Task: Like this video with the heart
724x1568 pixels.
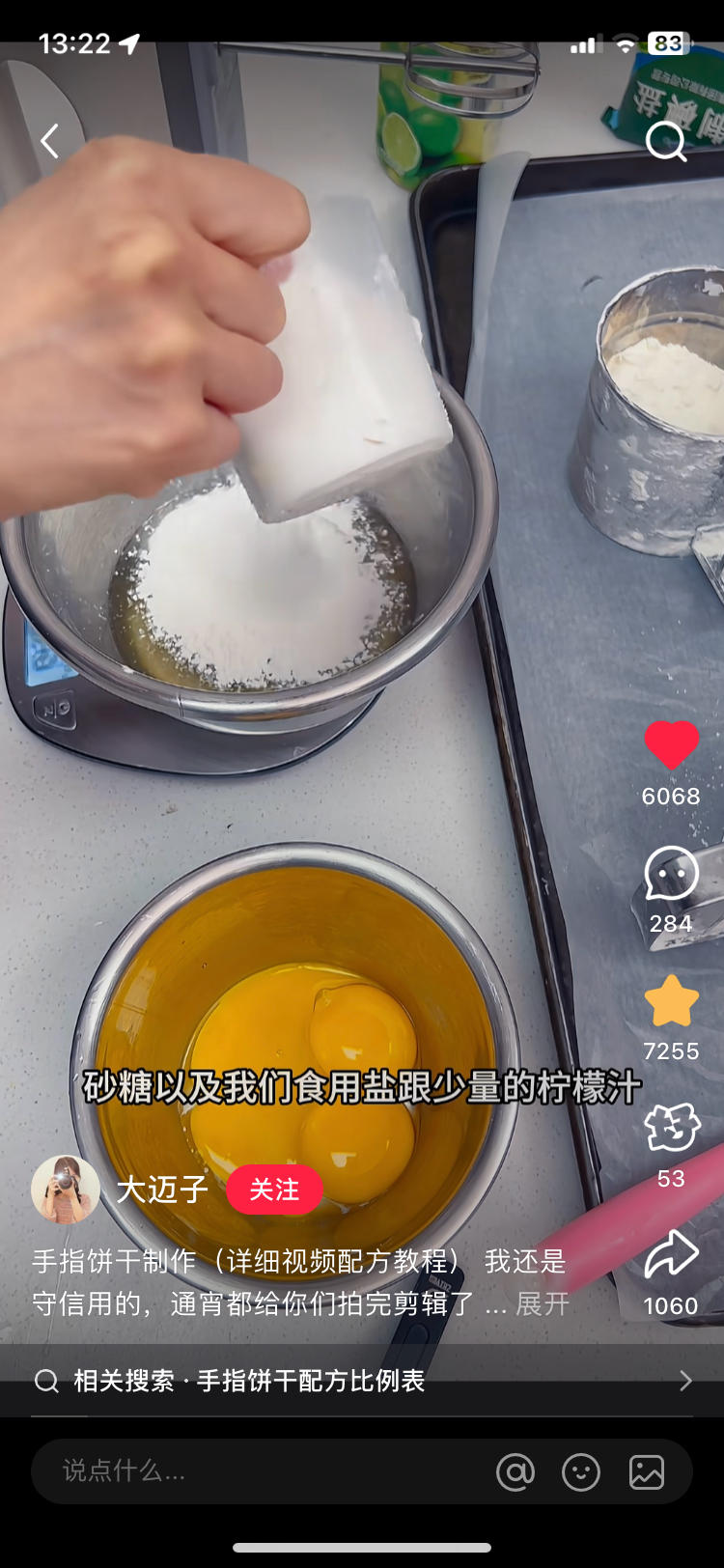Action: (x=671, y=745)
